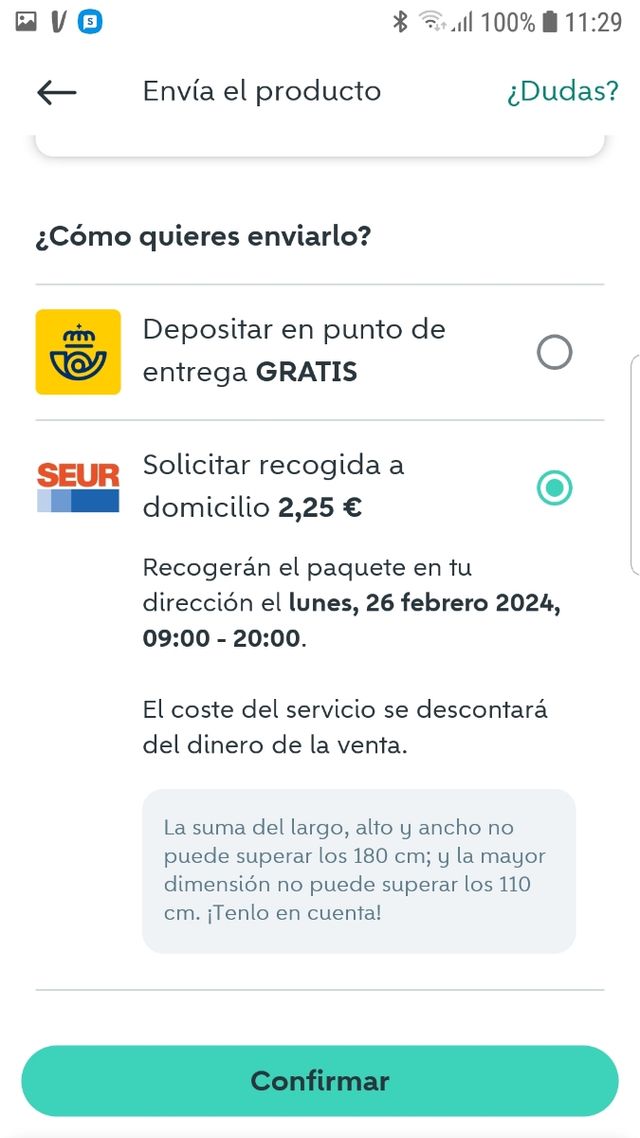Screen dimensions: 640x1138
Task: Select Depositar en punto de entrega GRATIS
Action: point(554,352)
